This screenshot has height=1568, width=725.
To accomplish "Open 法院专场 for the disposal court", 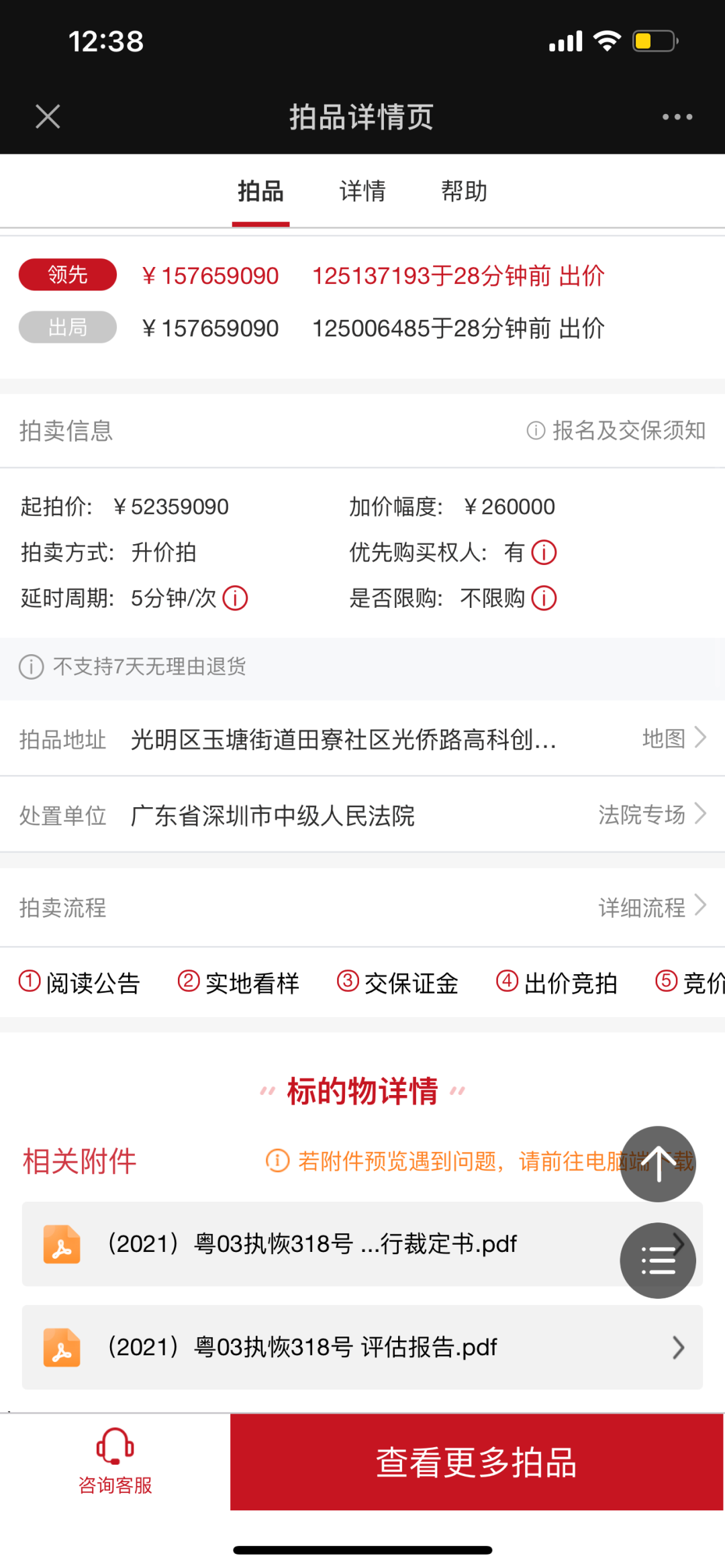I will click(651, 815).
